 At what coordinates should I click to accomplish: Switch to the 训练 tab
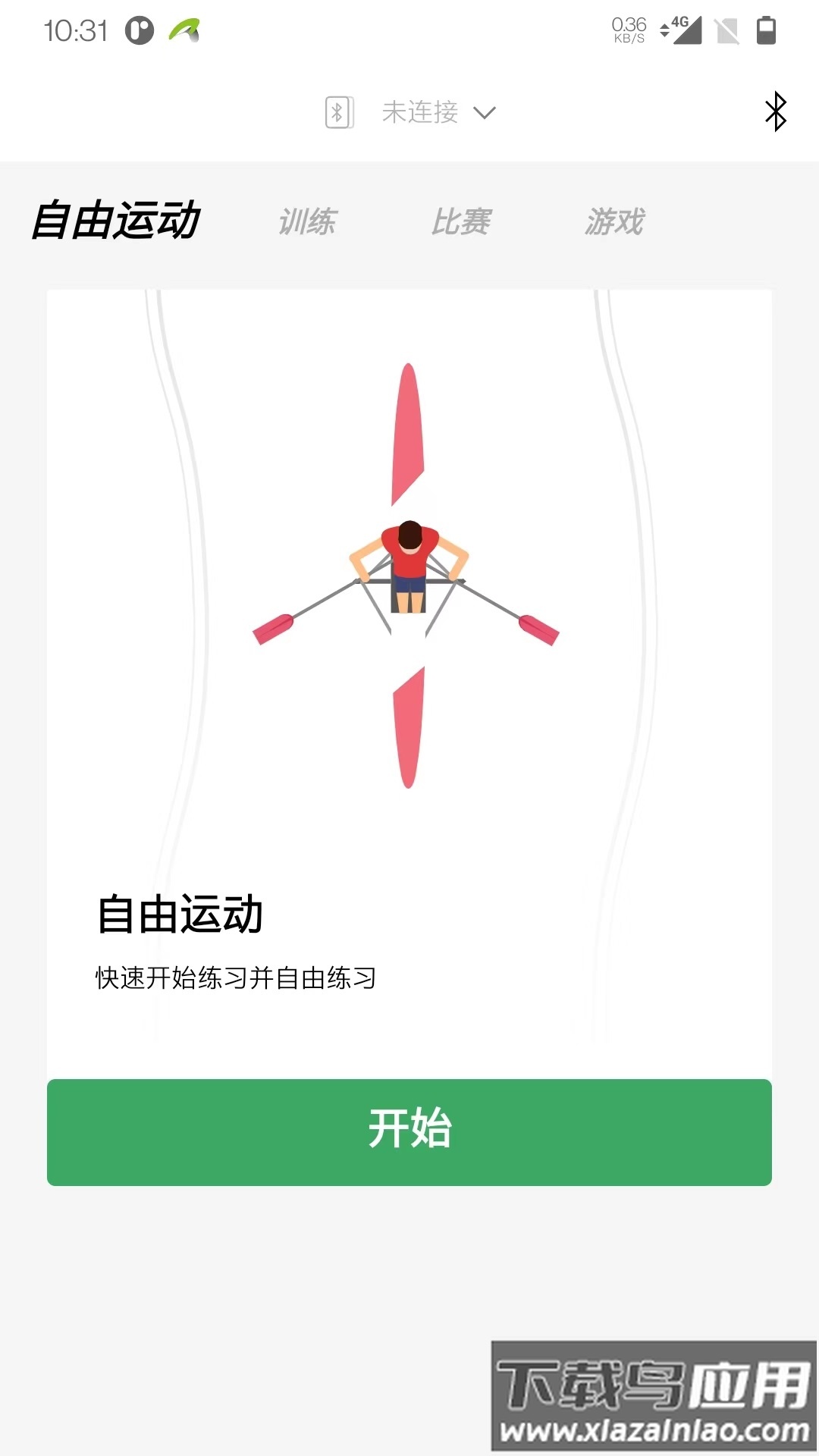click(x=308, y=221)
